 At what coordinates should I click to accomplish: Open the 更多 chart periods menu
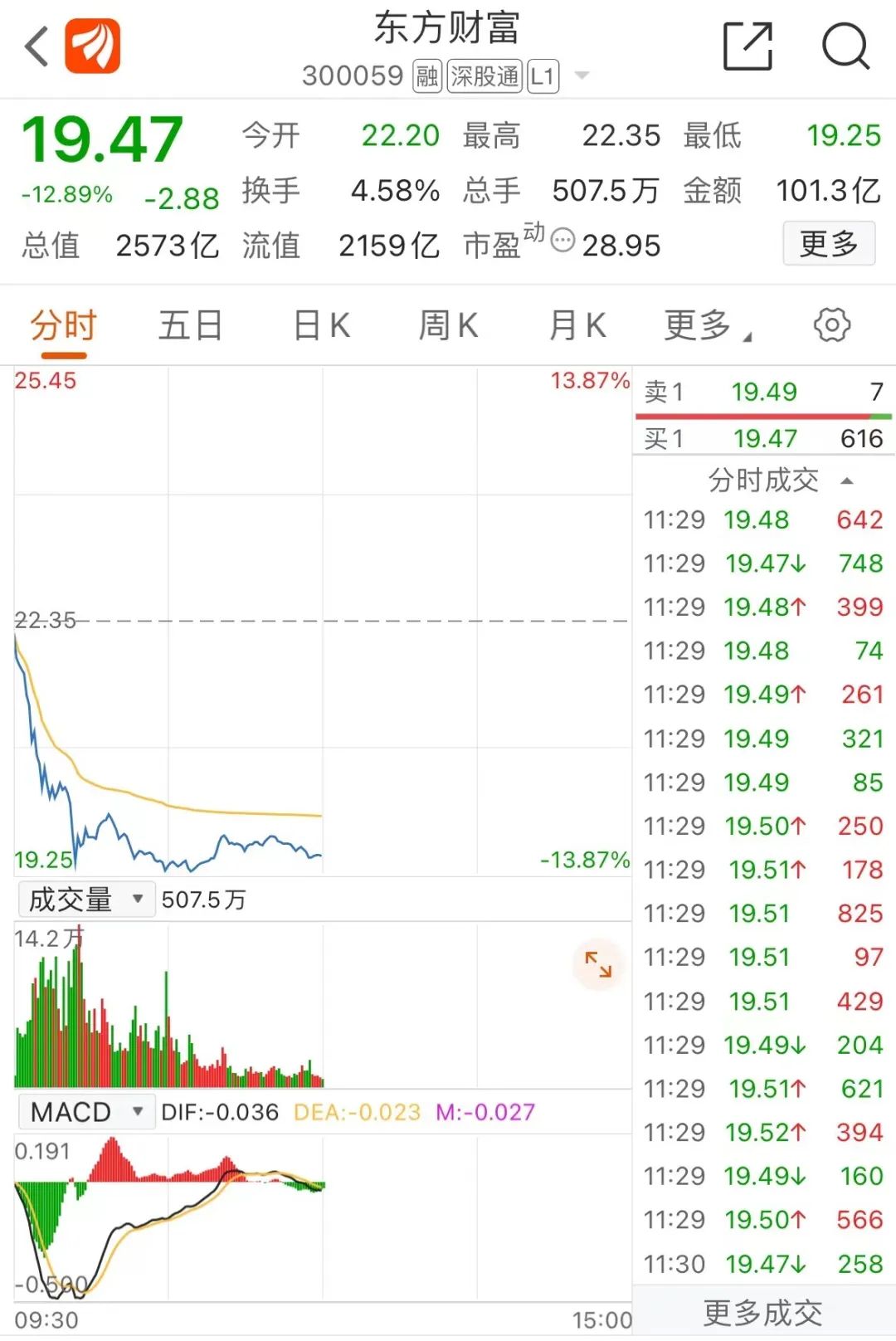(x=707, y=326)
